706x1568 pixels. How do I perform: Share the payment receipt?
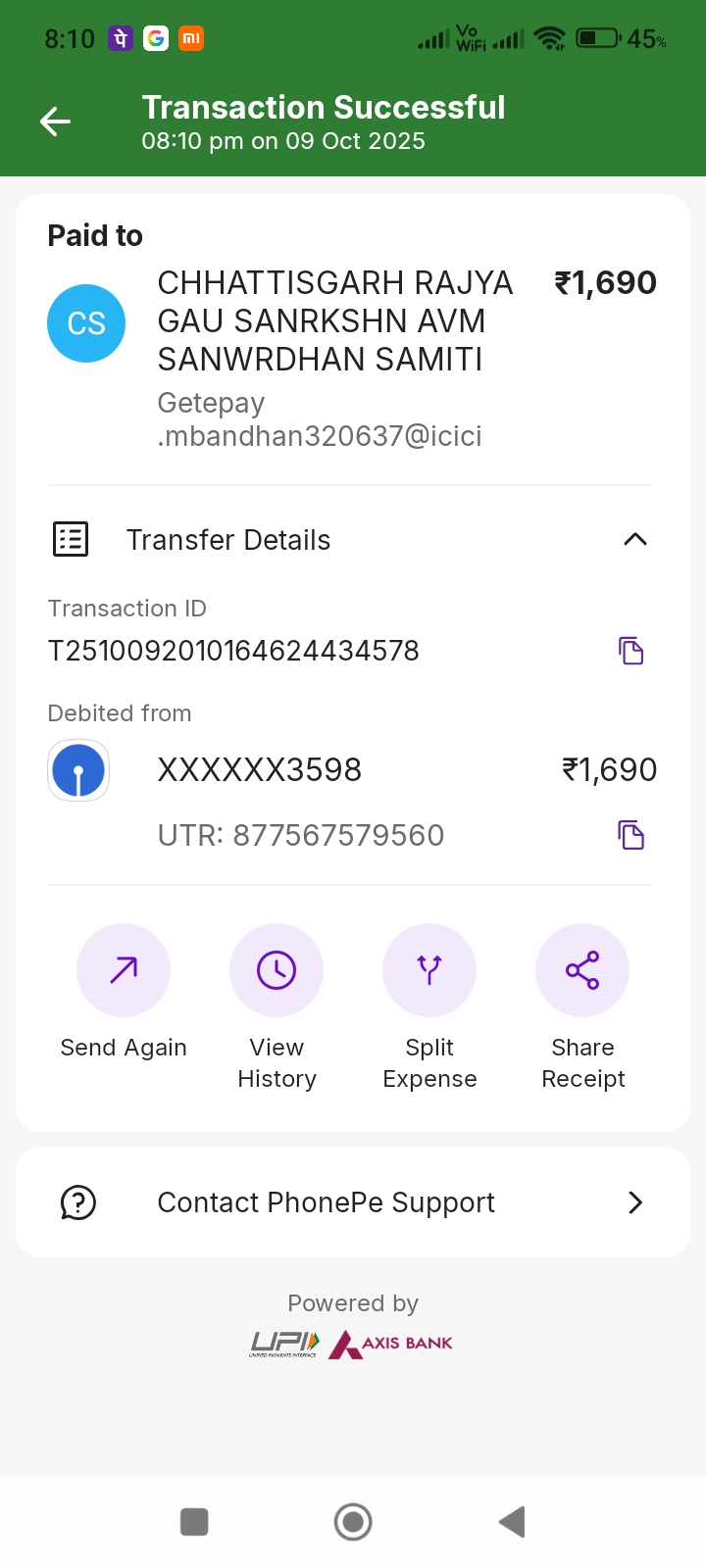click(582, 970)
